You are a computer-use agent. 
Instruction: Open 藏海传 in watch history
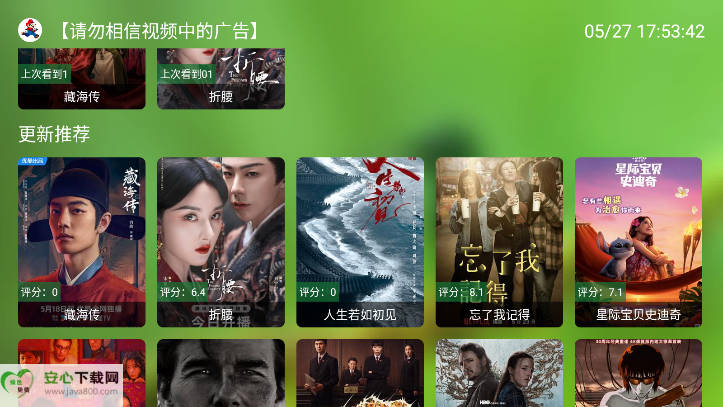pos(81,79)
